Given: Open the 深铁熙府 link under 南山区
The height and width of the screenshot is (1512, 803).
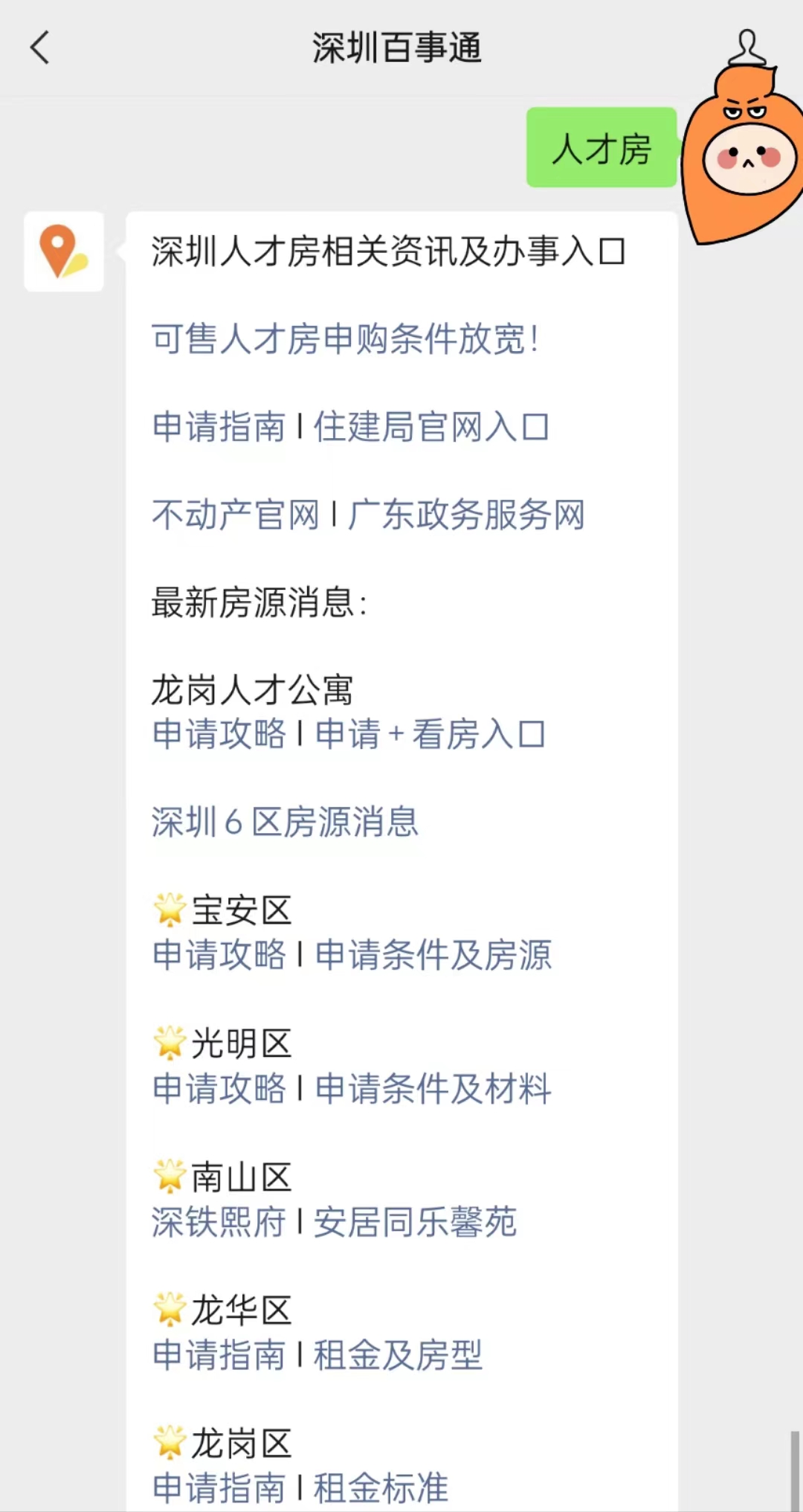Looking at the screenshot, I should pyautogui.click(x=219, y=1222).
